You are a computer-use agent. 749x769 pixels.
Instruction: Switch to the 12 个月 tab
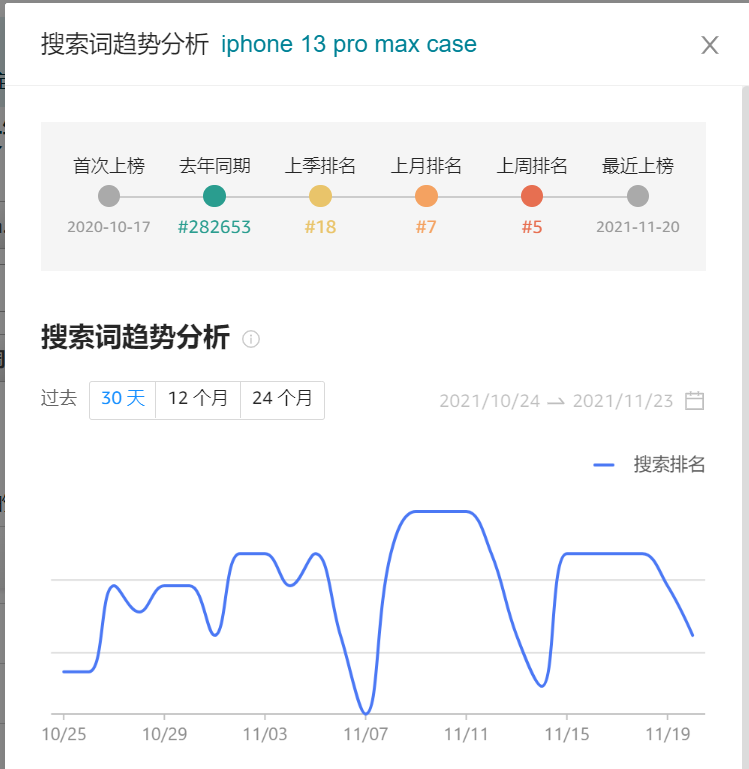[198, 399]
